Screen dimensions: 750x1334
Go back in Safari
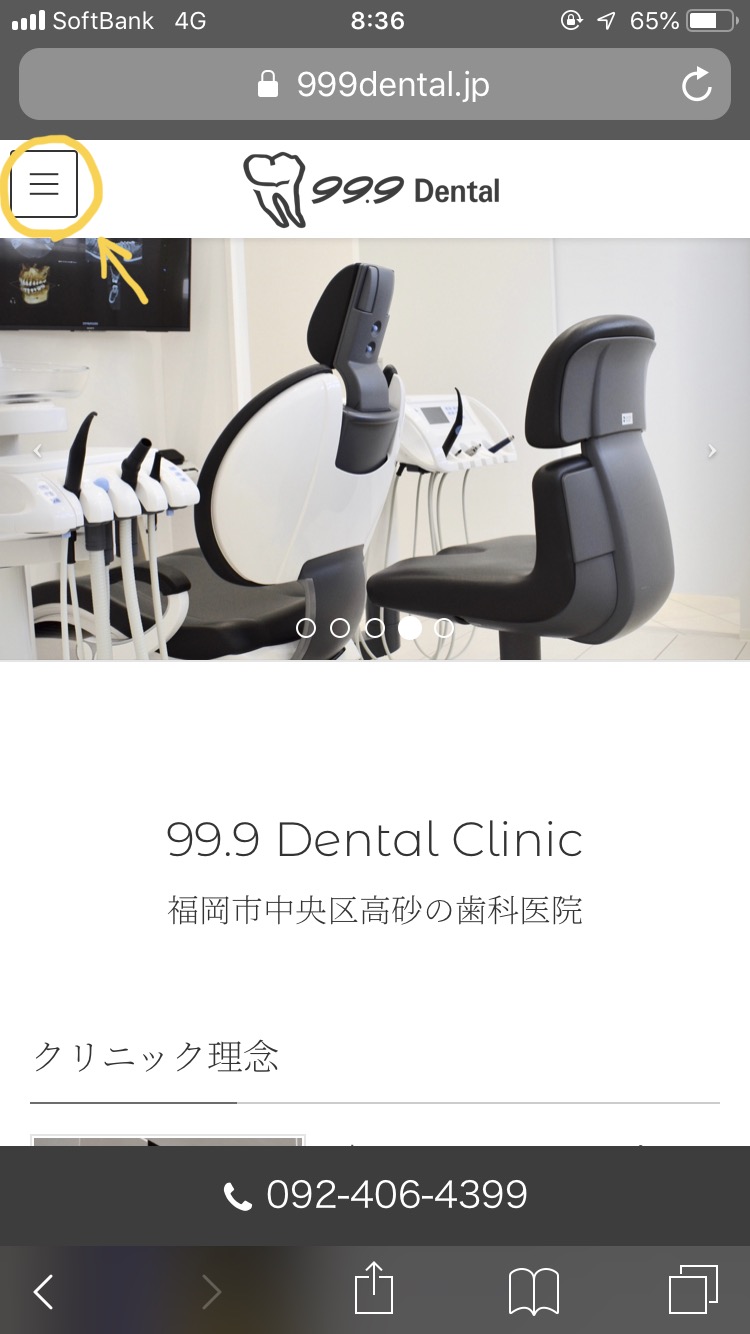[x=43, y=1292]
